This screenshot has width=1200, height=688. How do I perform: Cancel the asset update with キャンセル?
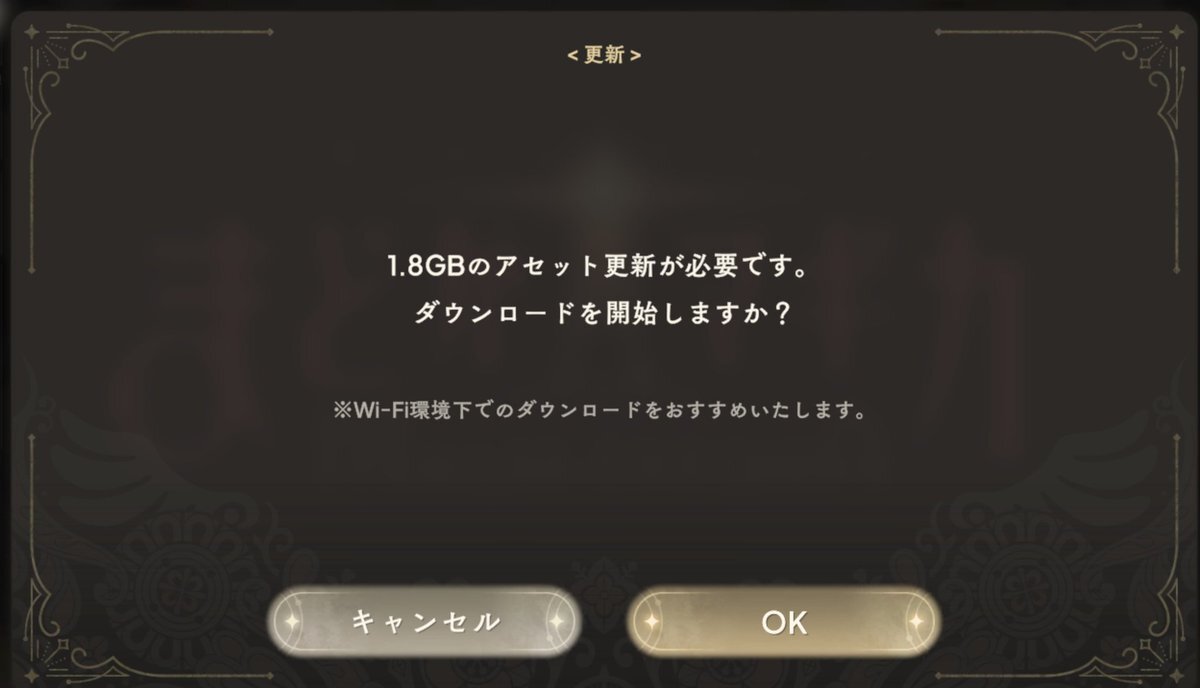(x=424, y=621)
